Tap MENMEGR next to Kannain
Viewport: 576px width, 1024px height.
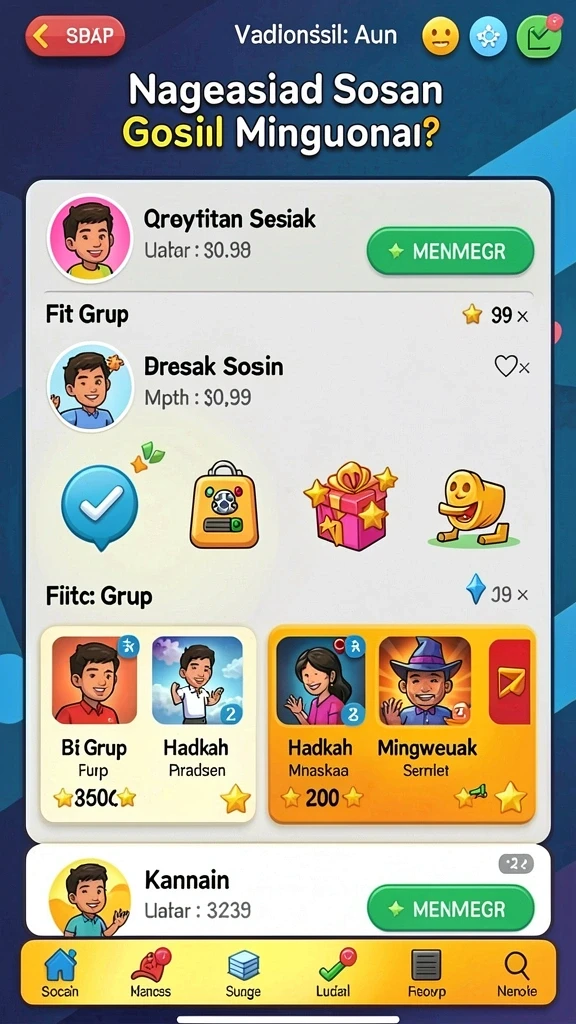click(x=450, y=908)
